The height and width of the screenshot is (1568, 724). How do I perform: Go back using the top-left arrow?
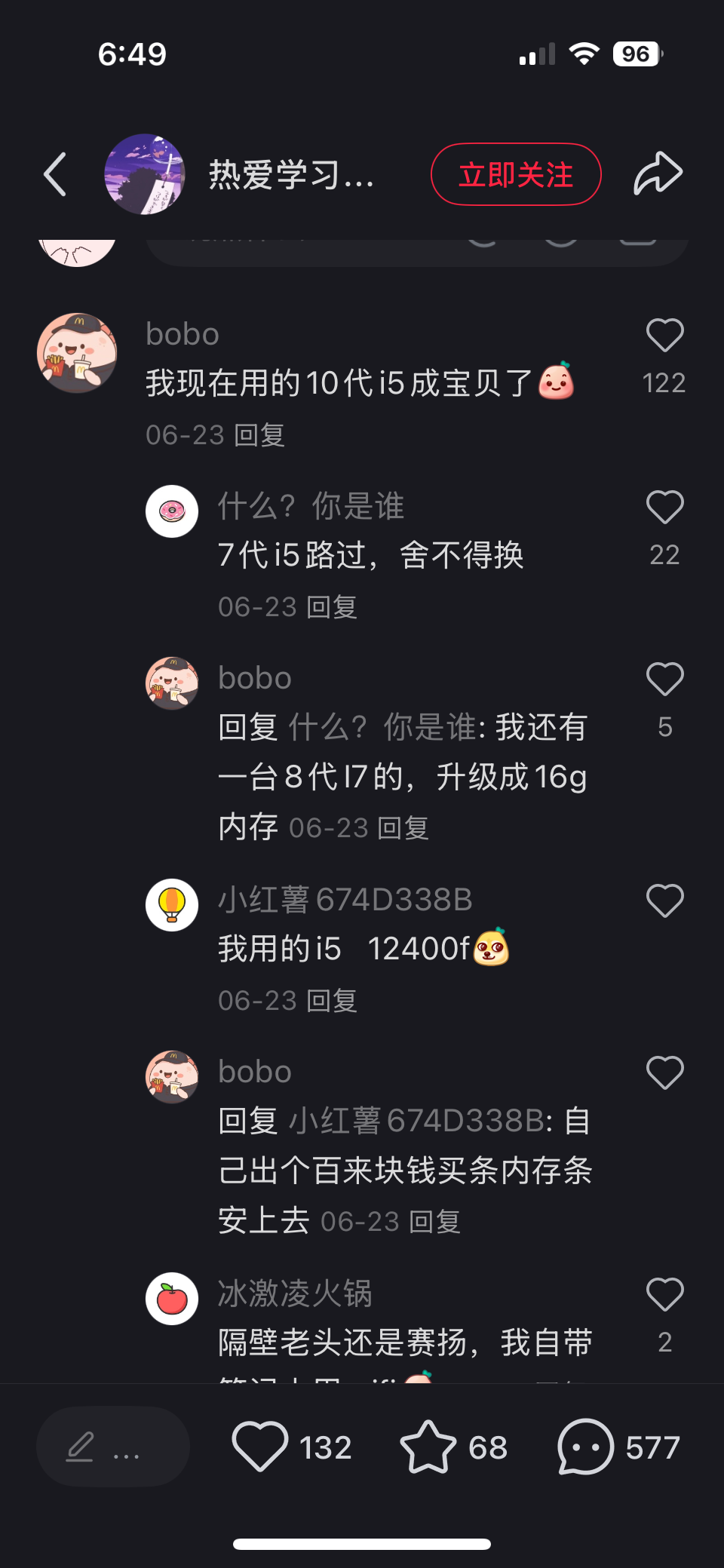pyautogui.click(x=55, y=174)
